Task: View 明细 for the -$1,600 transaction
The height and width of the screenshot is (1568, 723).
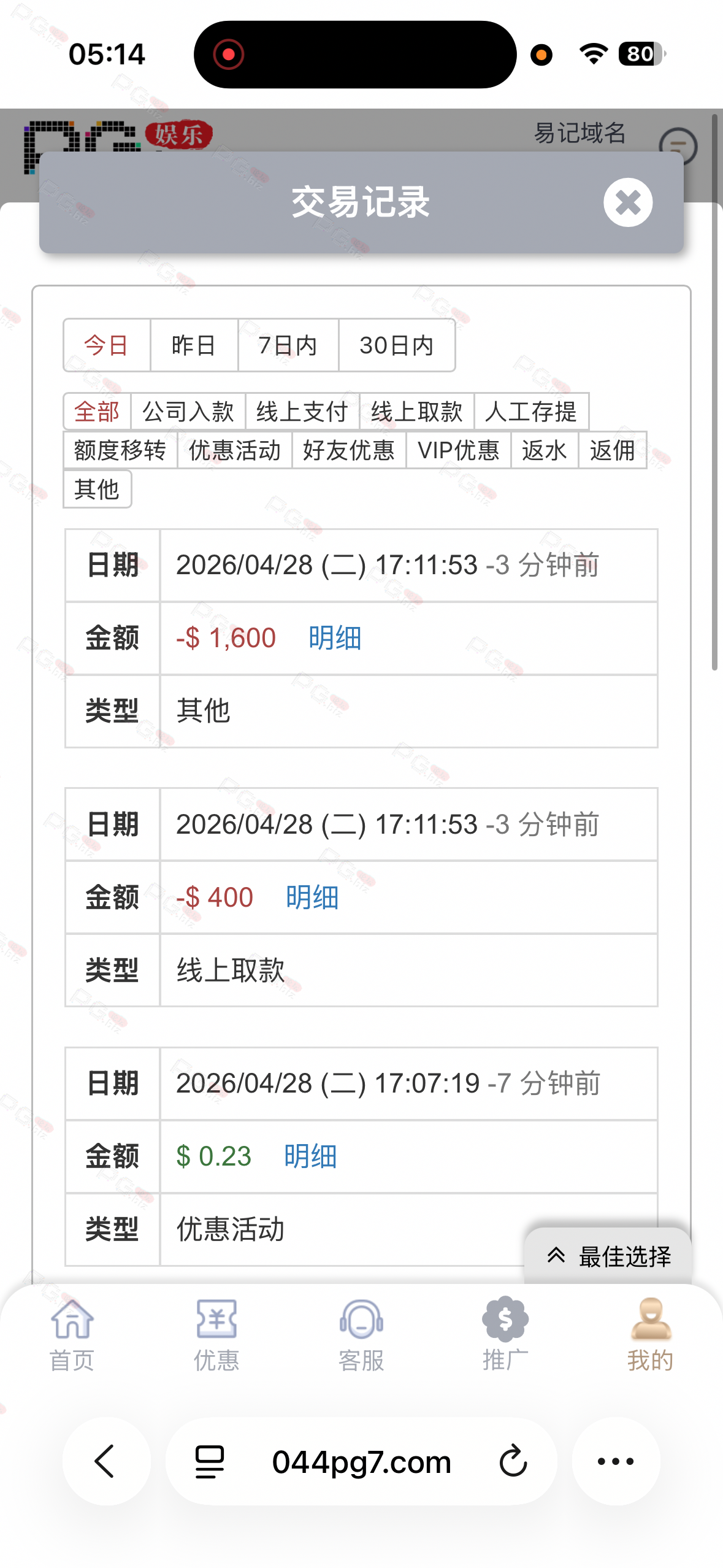Action: point(335,638)
